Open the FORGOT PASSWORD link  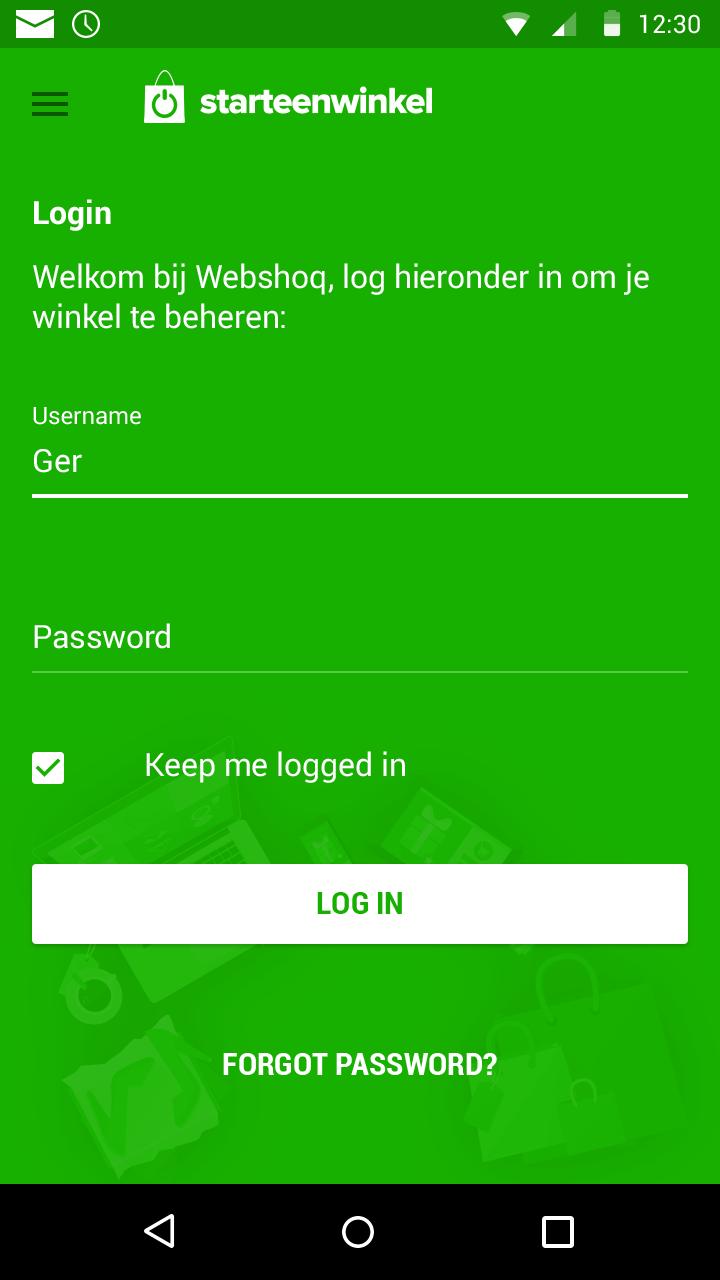pos(359,1064)
